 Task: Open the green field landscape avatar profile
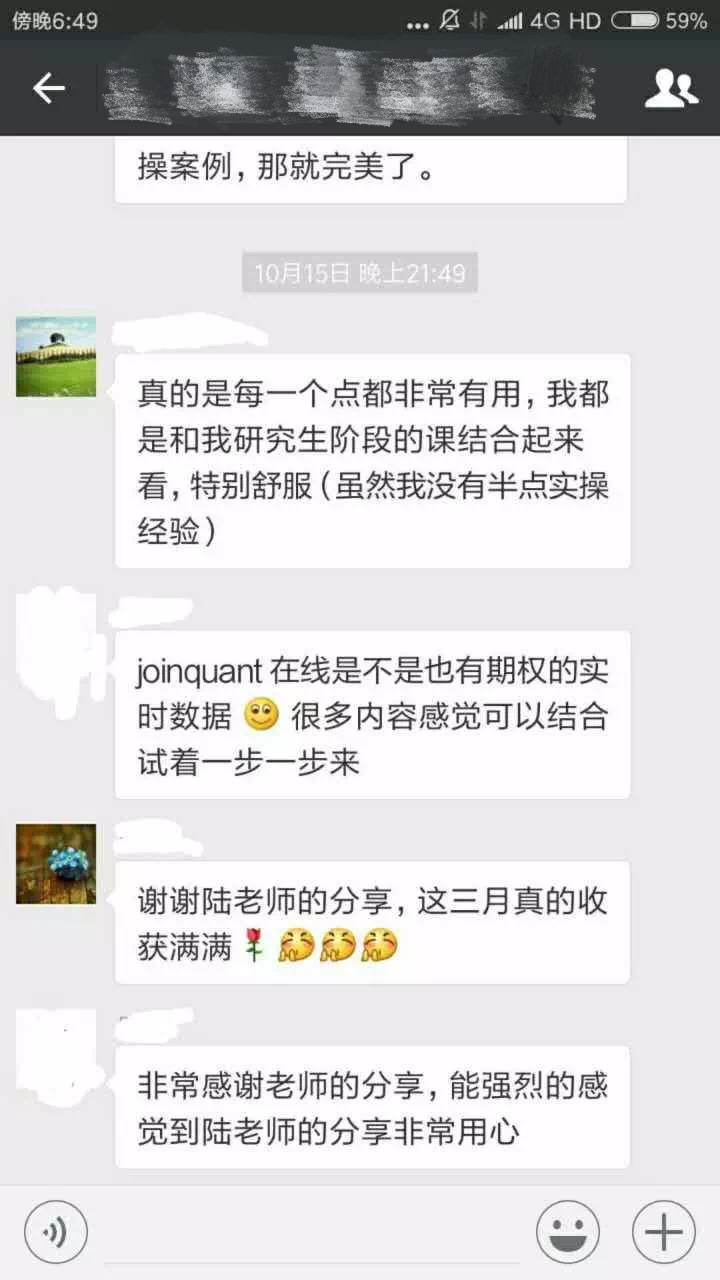[56, 357]
